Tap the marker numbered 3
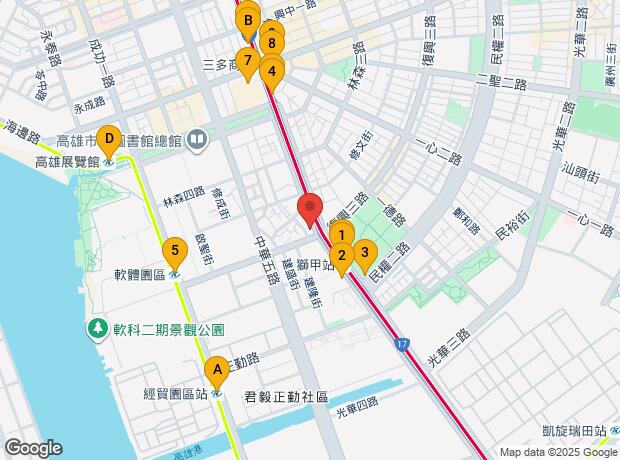 click(365, 253)
